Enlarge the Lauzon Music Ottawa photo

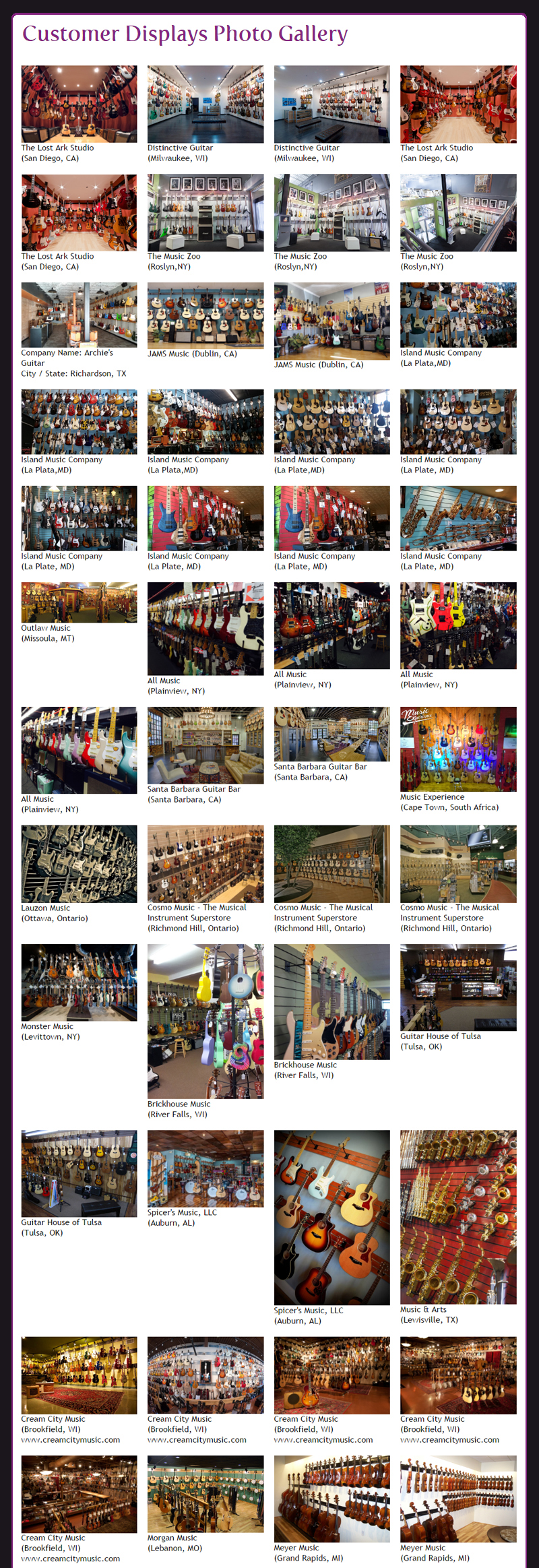pos(79,863)
